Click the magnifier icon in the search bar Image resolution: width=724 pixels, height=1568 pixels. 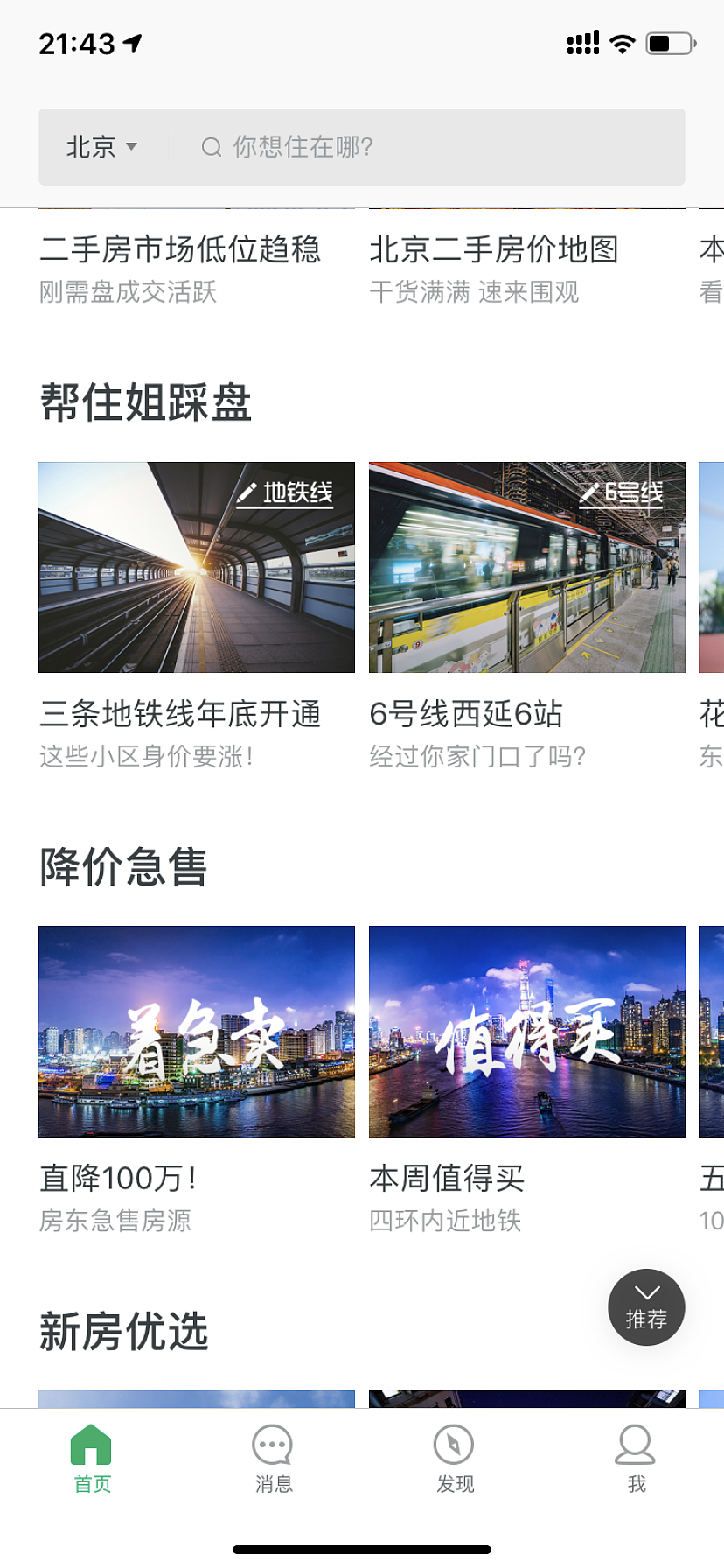coord(210,146)
